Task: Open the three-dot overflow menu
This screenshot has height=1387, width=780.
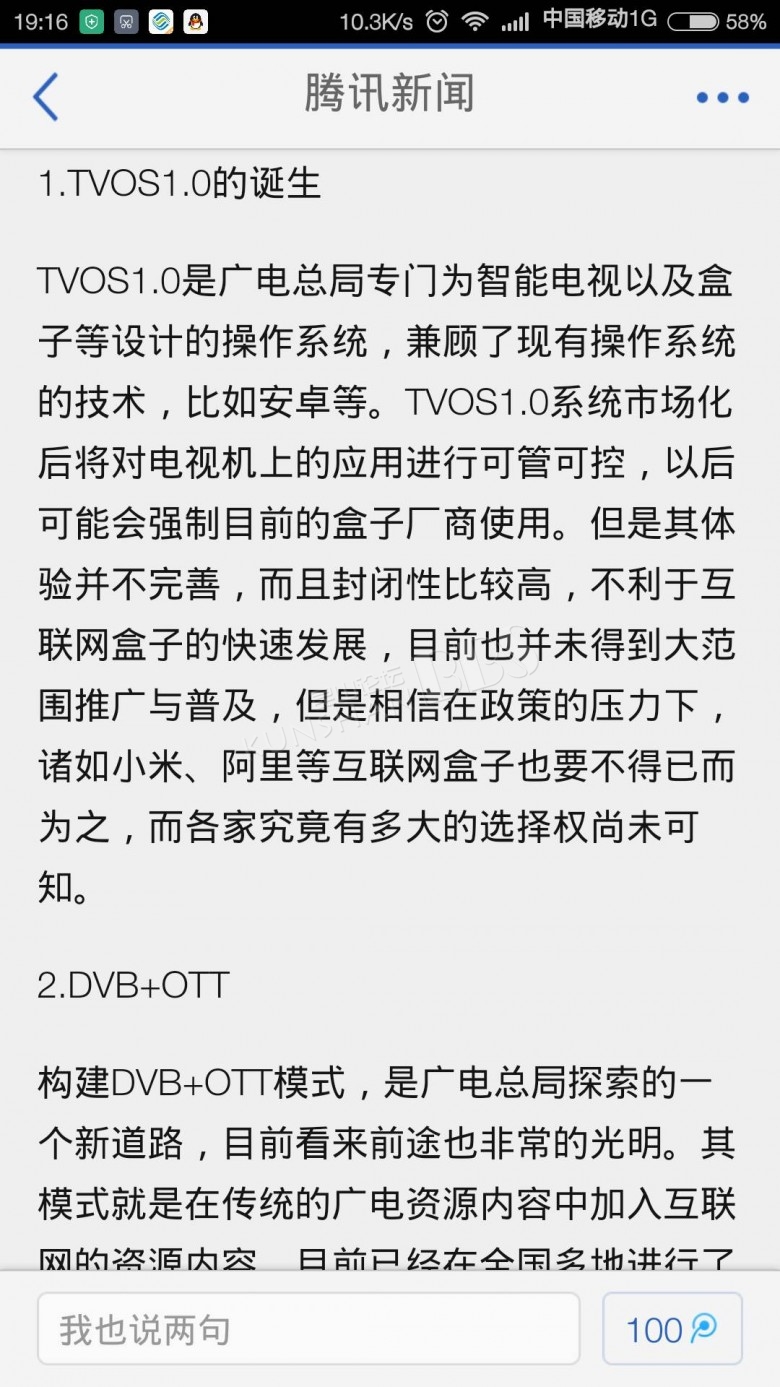Action: tap(722, 97)
